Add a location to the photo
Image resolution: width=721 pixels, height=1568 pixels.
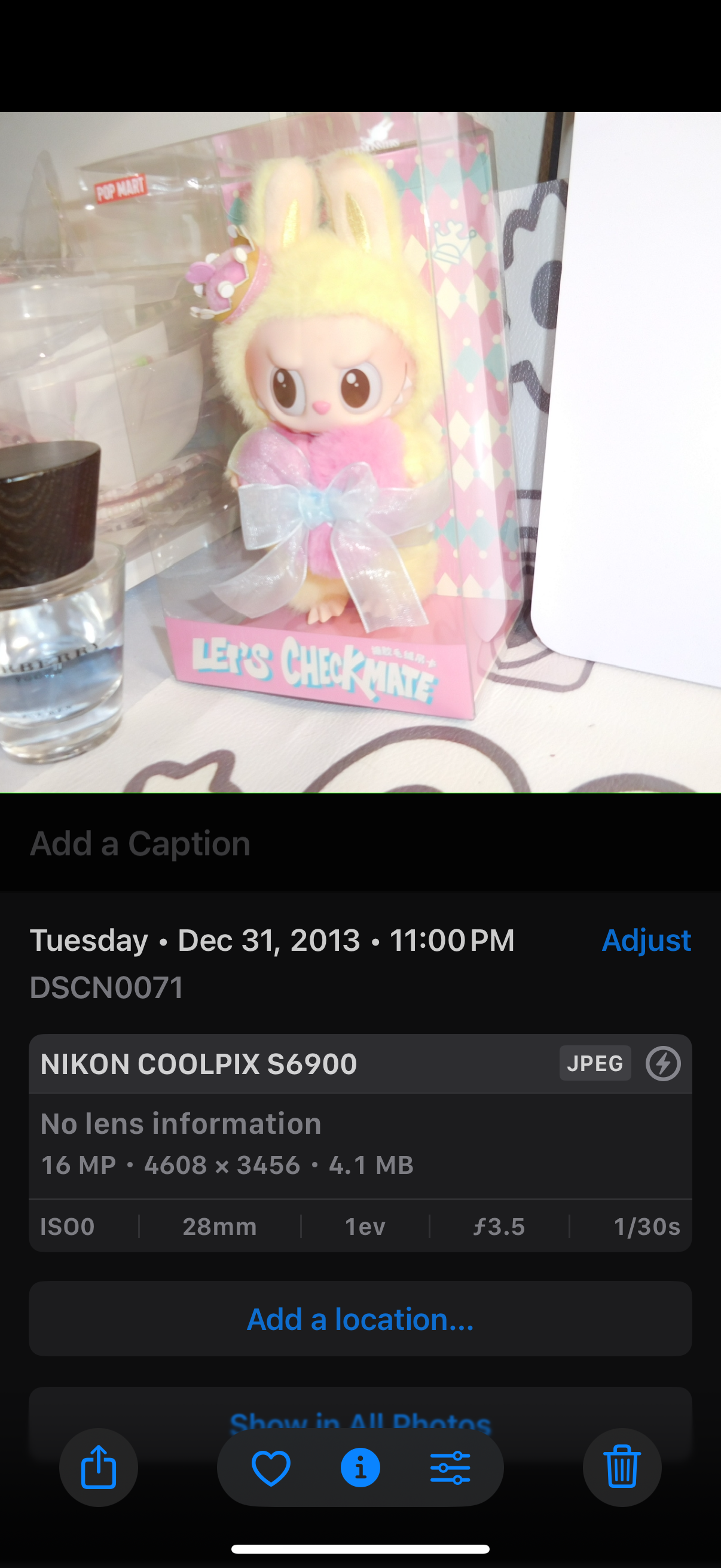(x=360, y=1319)
